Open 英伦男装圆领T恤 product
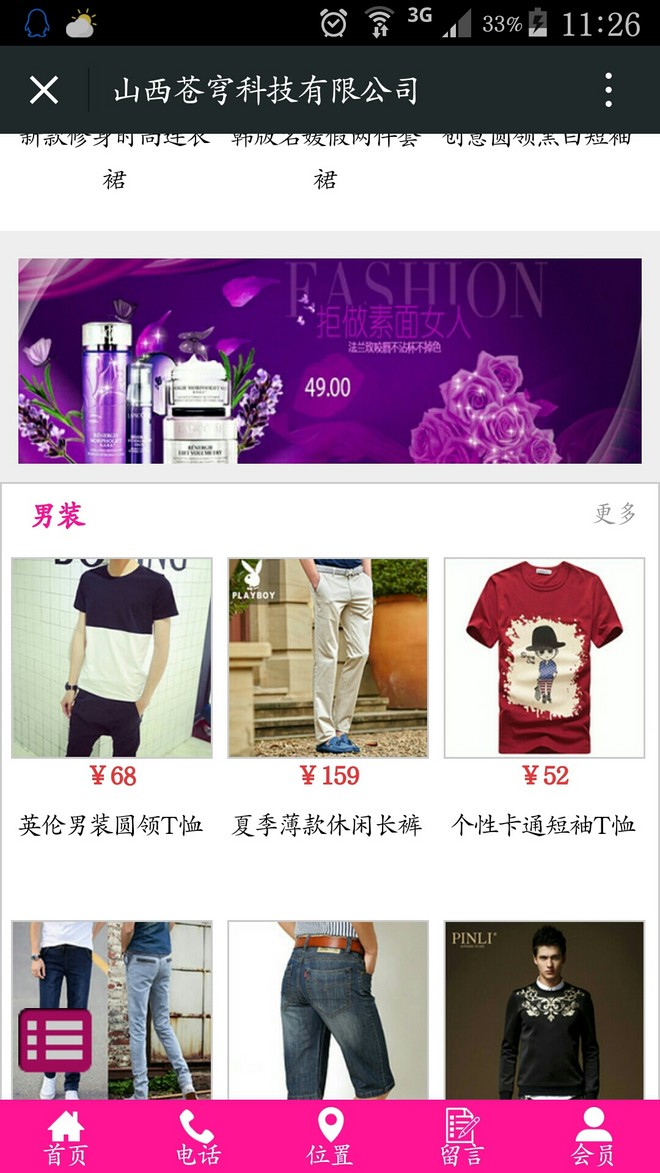This screenshot has height=1173, width=660. (111, 658)
